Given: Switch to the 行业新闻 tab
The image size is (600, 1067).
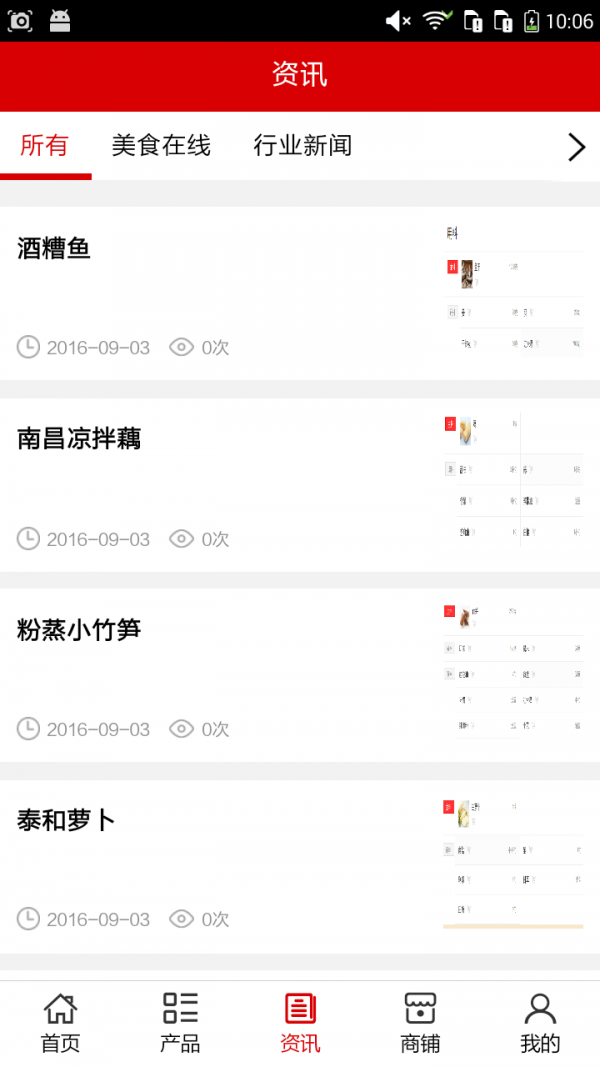Looking at the screenshot, I should click(303, 146).
